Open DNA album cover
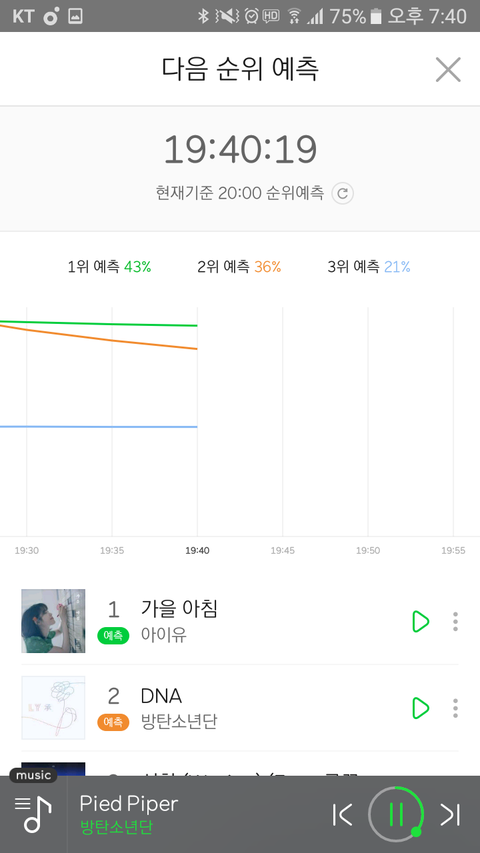 point(53,708)
